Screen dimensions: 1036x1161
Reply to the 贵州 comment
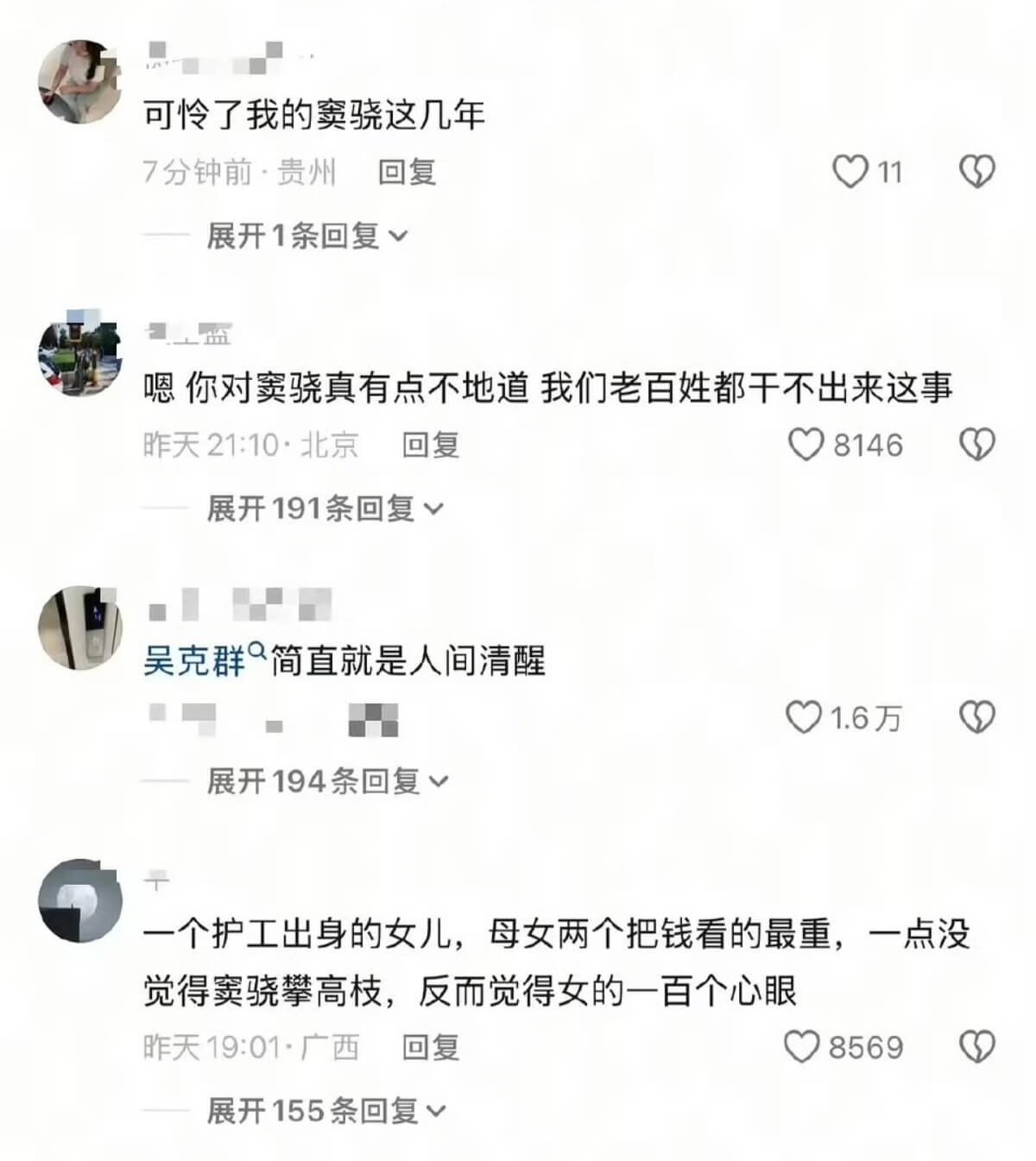click(x=407, y=173)
